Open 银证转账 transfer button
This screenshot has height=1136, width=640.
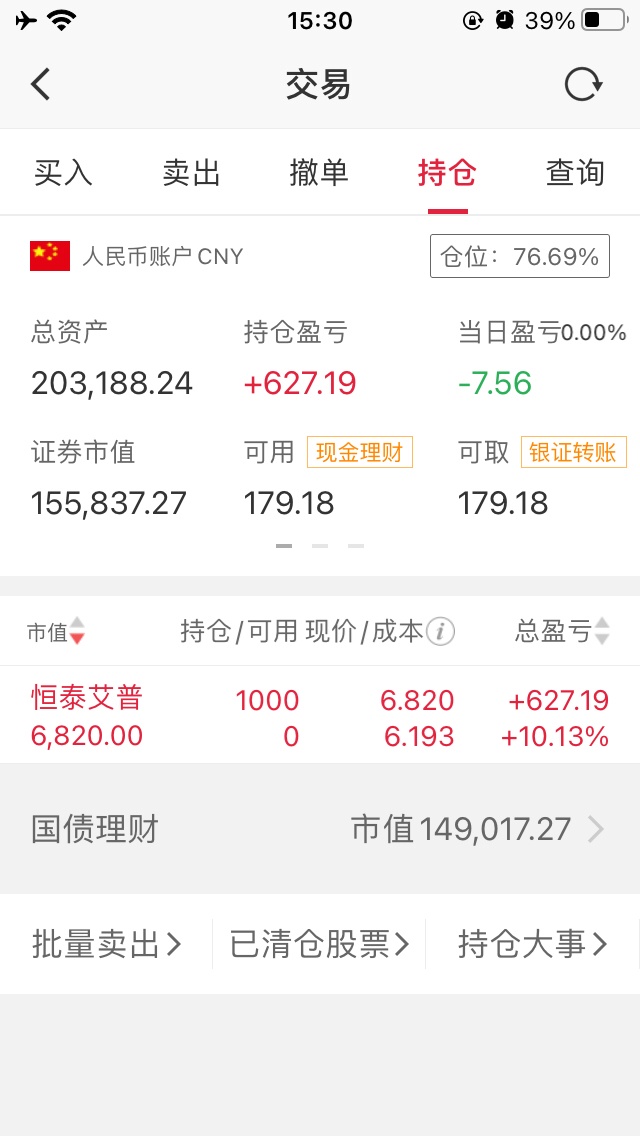pyautogui.click(x=573, y=452)
